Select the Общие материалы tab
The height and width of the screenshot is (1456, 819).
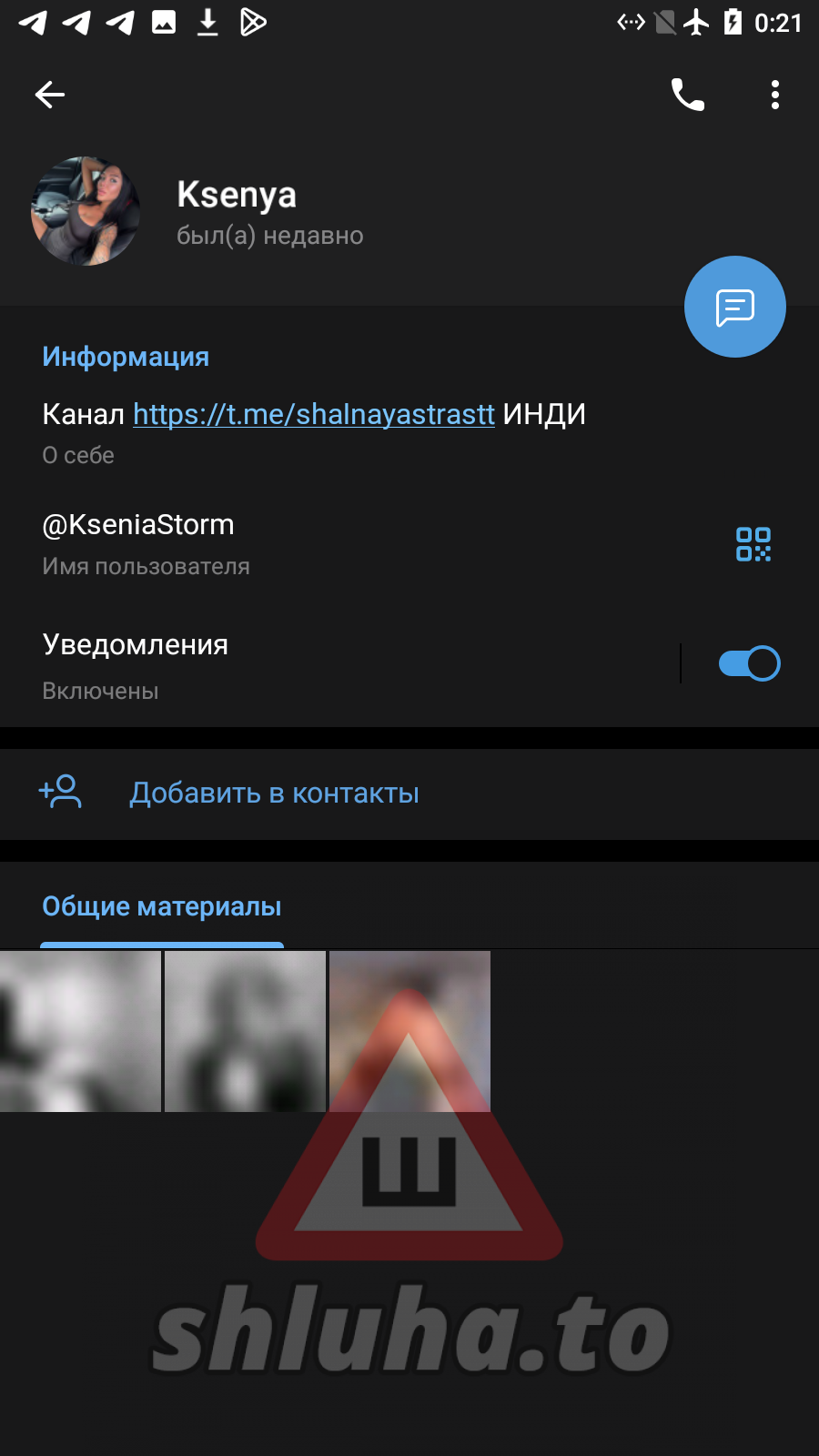pos(162,906)
